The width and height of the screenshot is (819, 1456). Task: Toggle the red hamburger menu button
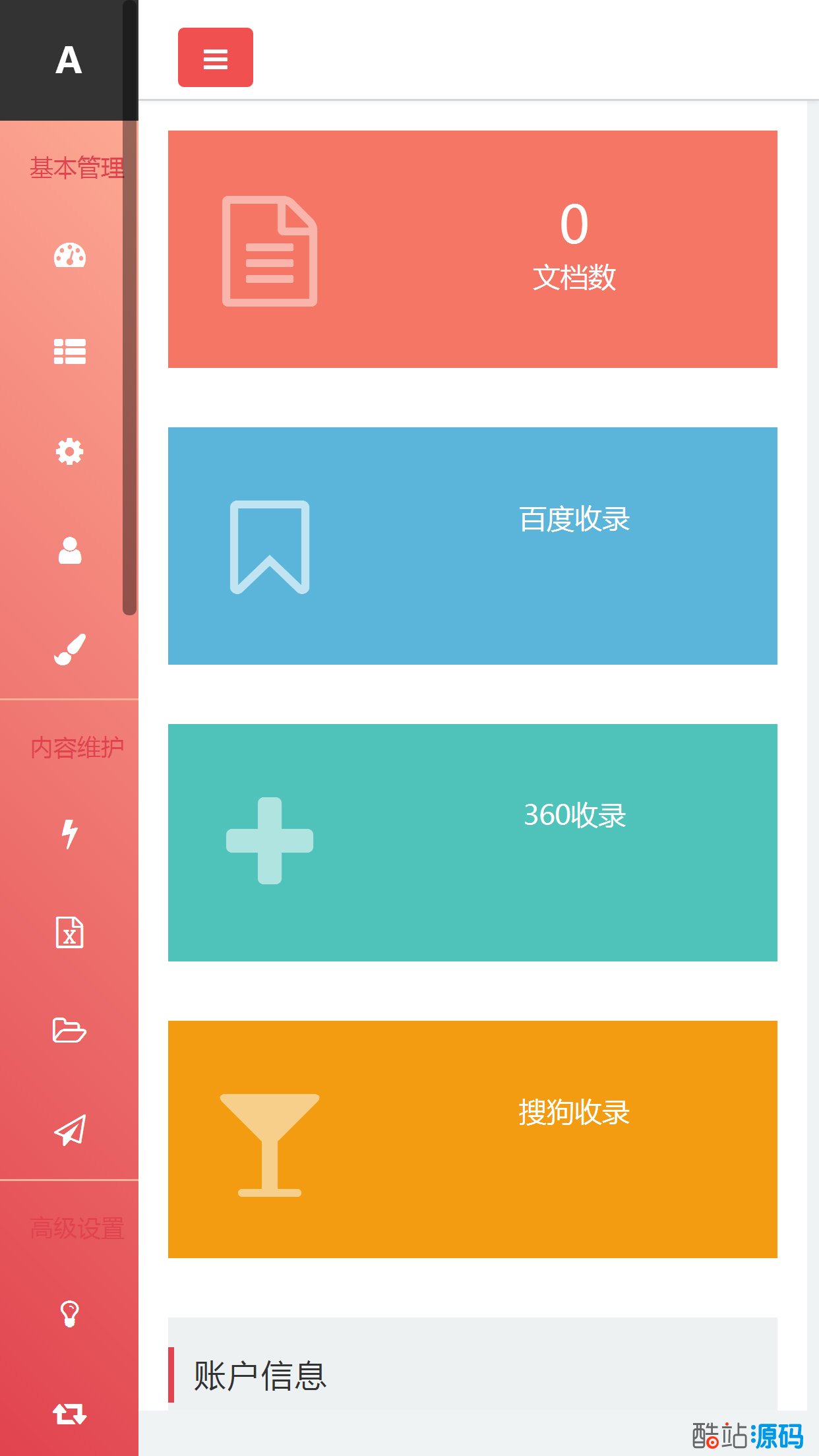coord(215,57)
